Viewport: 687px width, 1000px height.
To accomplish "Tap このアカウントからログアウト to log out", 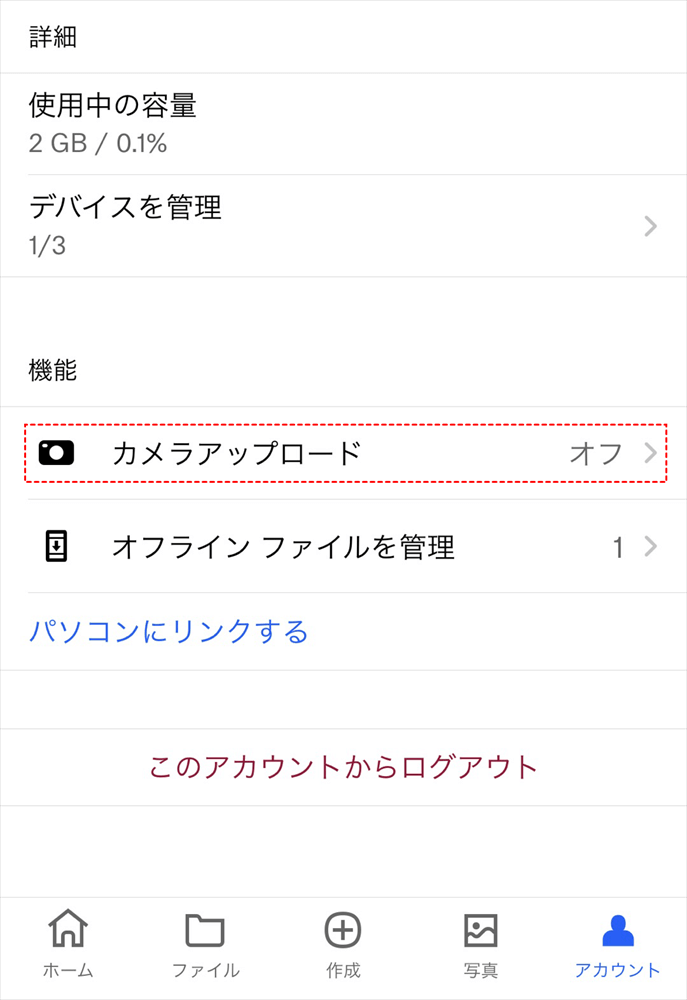I will [x=343, y=767].
